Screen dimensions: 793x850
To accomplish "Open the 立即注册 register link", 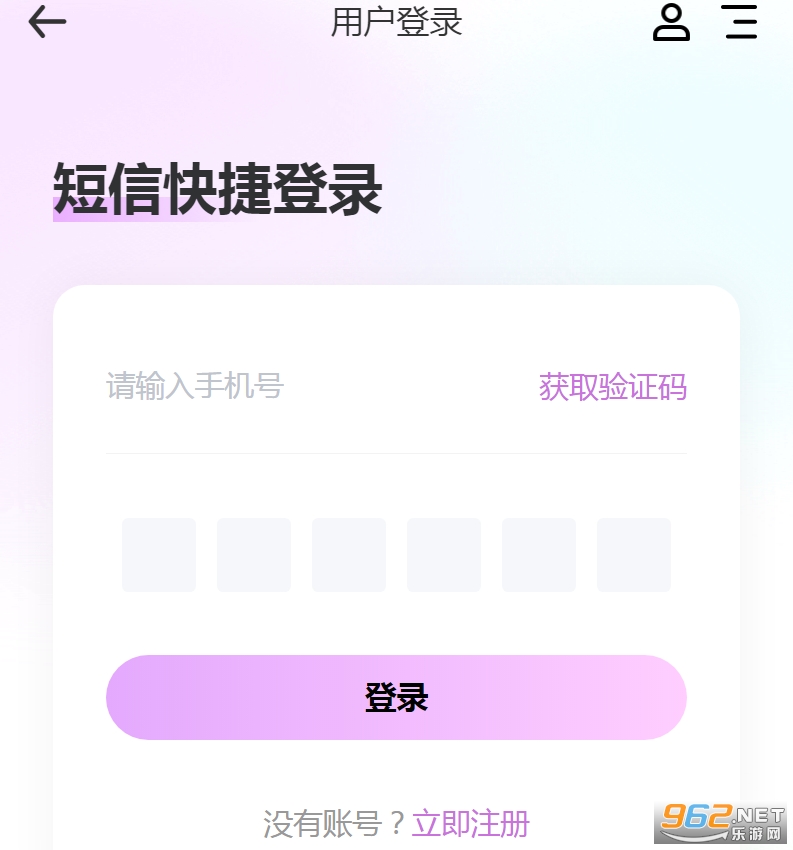I will pyautogui.click(x=470, y=824).
